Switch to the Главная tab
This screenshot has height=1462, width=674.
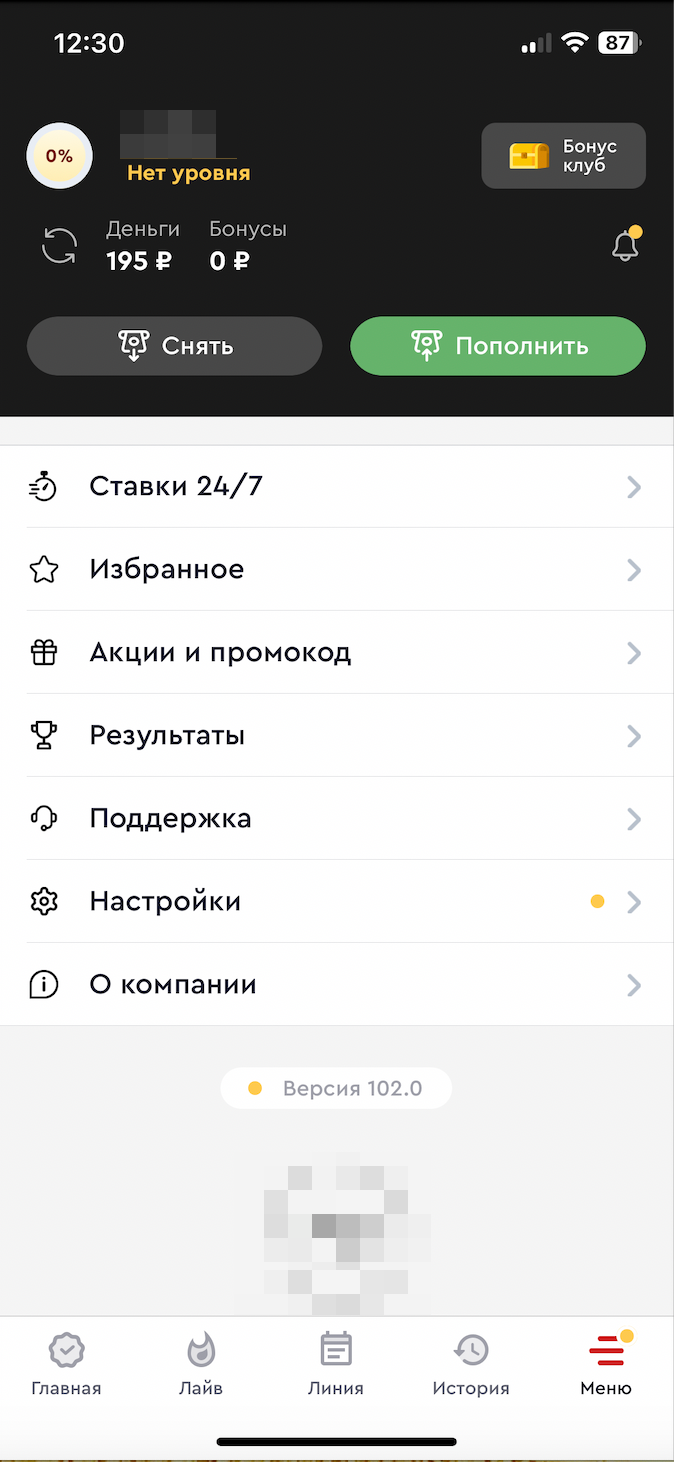coord(67,1364)
